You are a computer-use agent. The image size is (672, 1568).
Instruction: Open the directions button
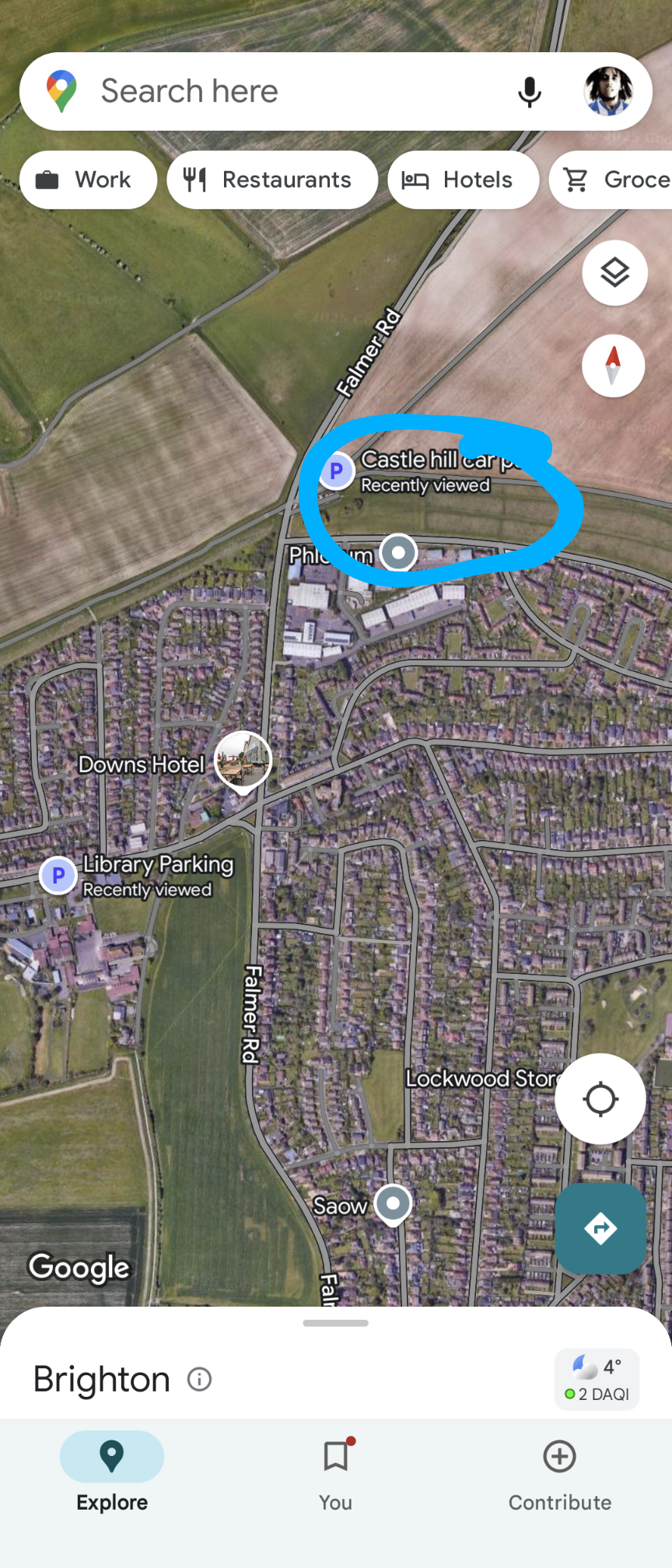point(600,1229)
